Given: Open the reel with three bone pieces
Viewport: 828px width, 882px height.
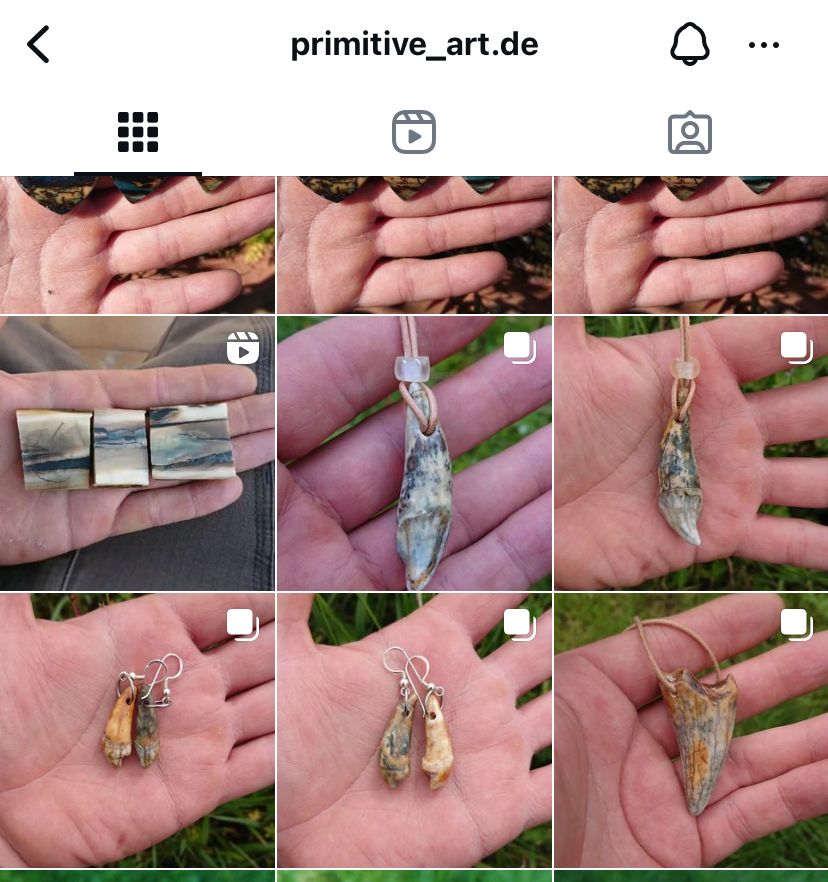Looking at the screenshot, I should coord(137,453).
